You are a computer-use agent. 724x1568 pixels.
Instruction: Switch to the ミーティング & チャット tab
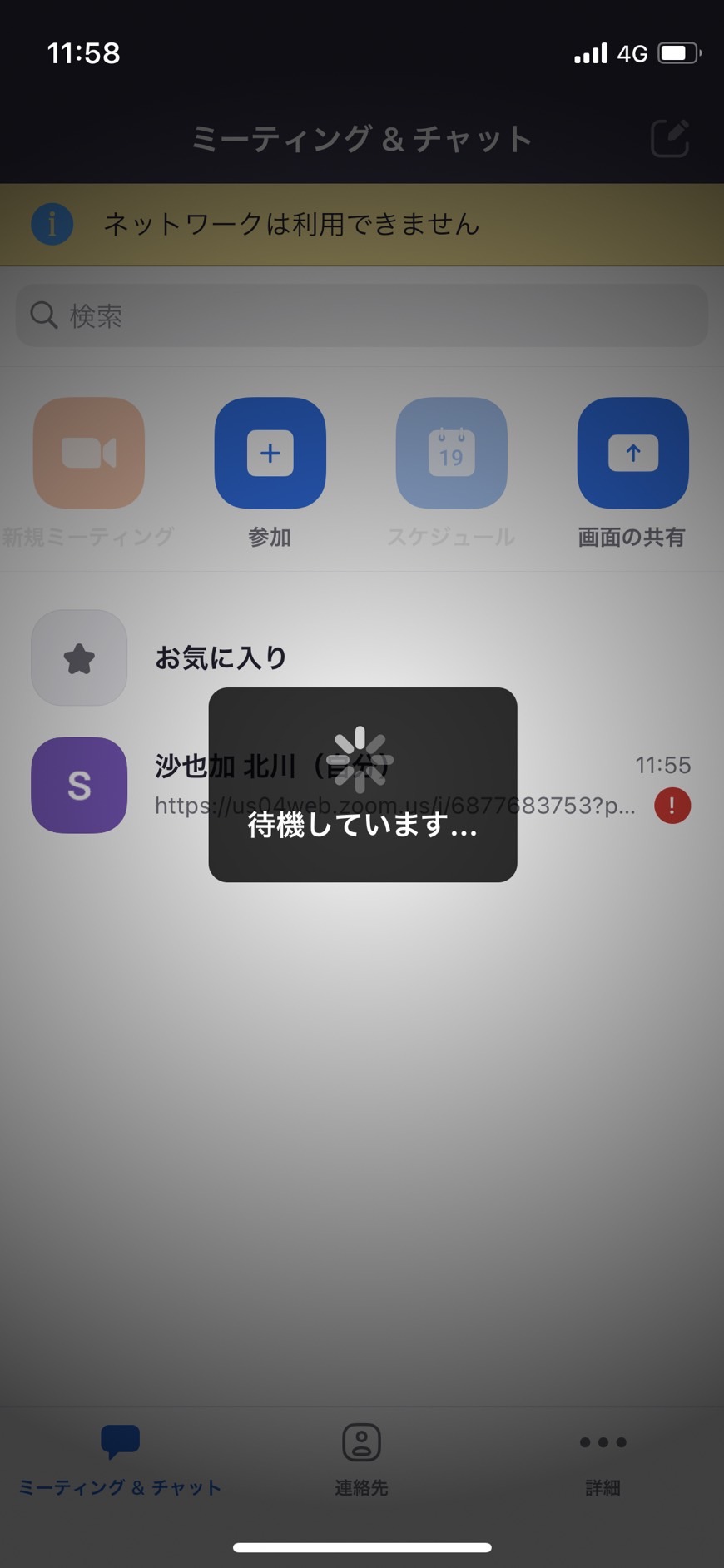point(120,1460)
